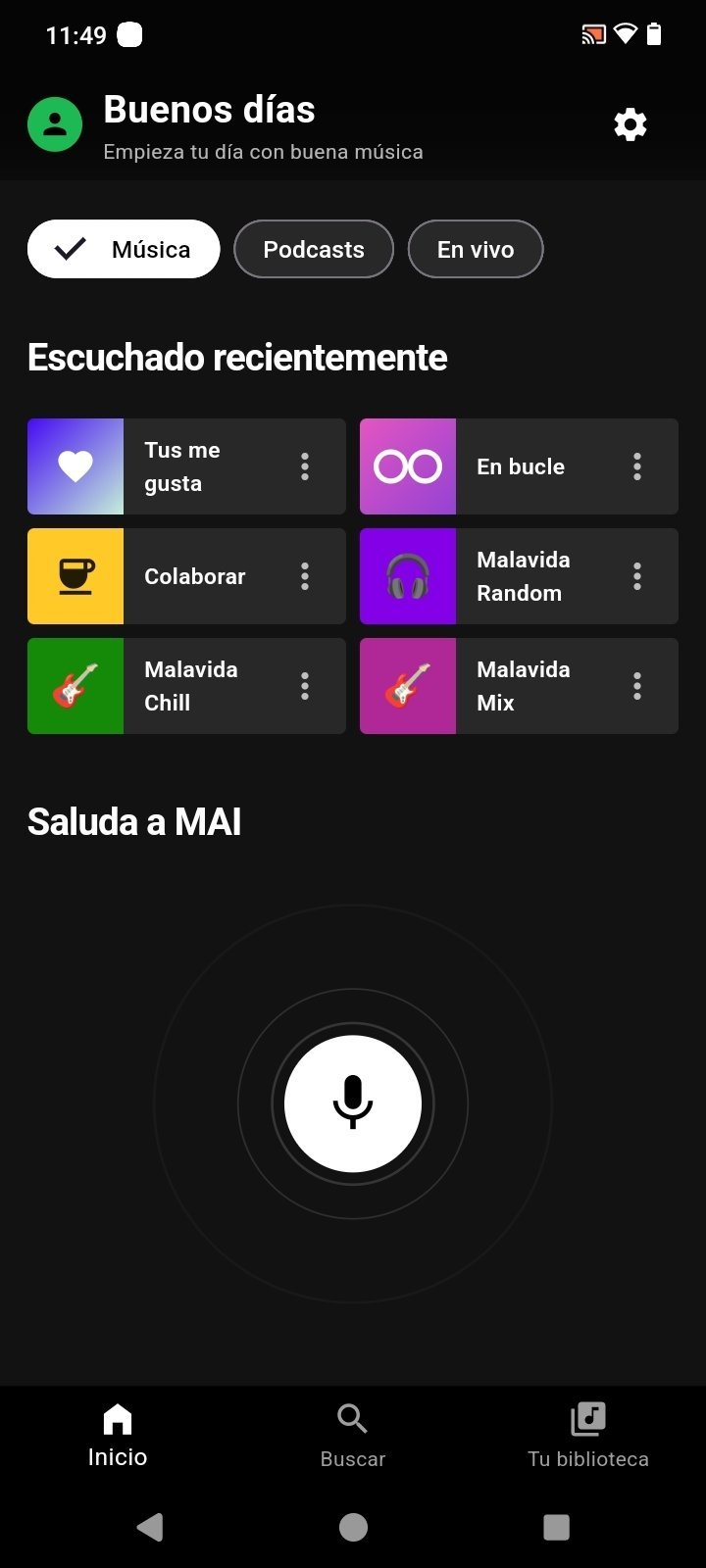Viewport: 706px width, 1568px height.
Task: Open the Malavida Chill playlist
Action: pos(186,686)
